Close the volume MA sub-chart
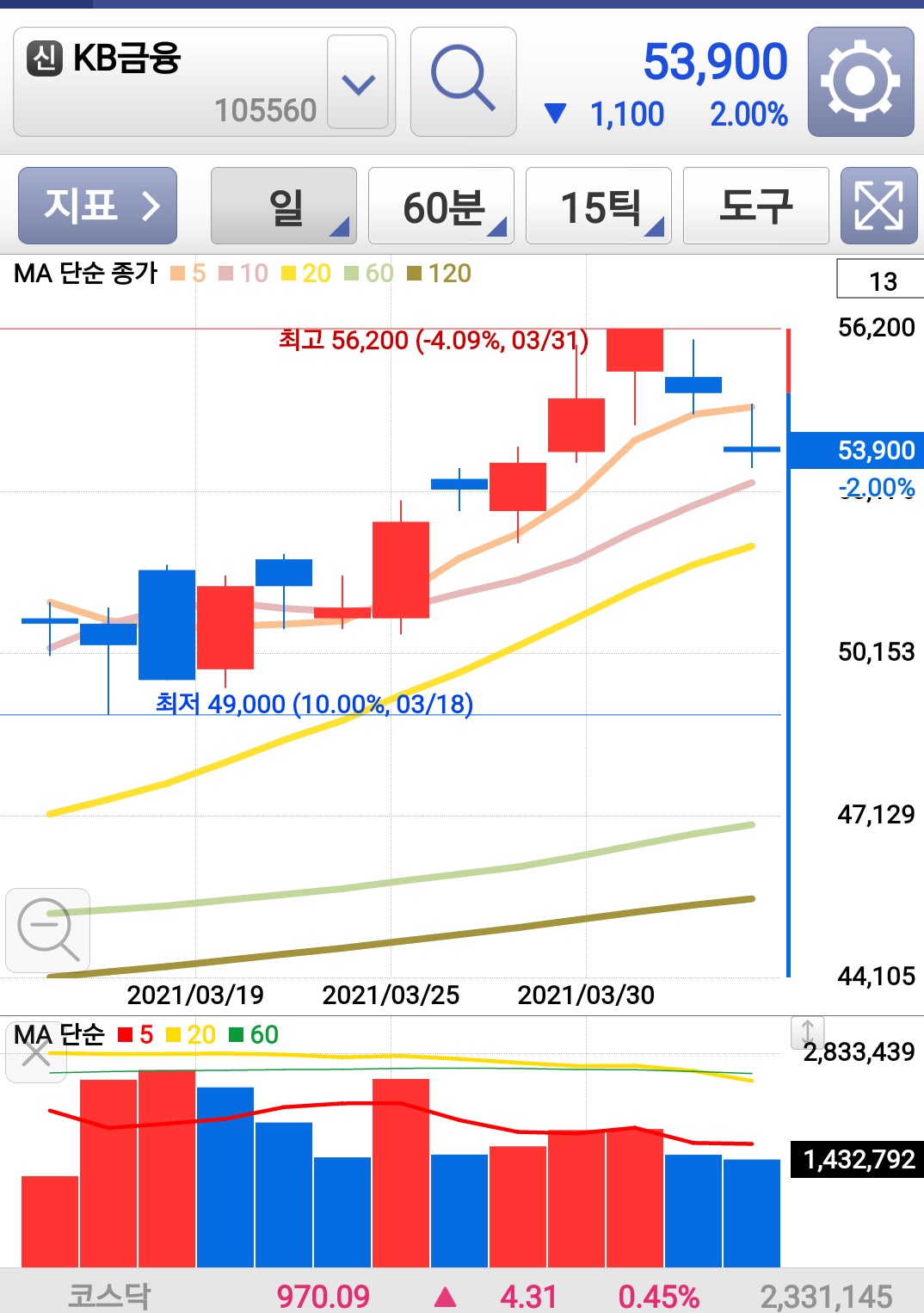924x1313 pixels. 35,1053
